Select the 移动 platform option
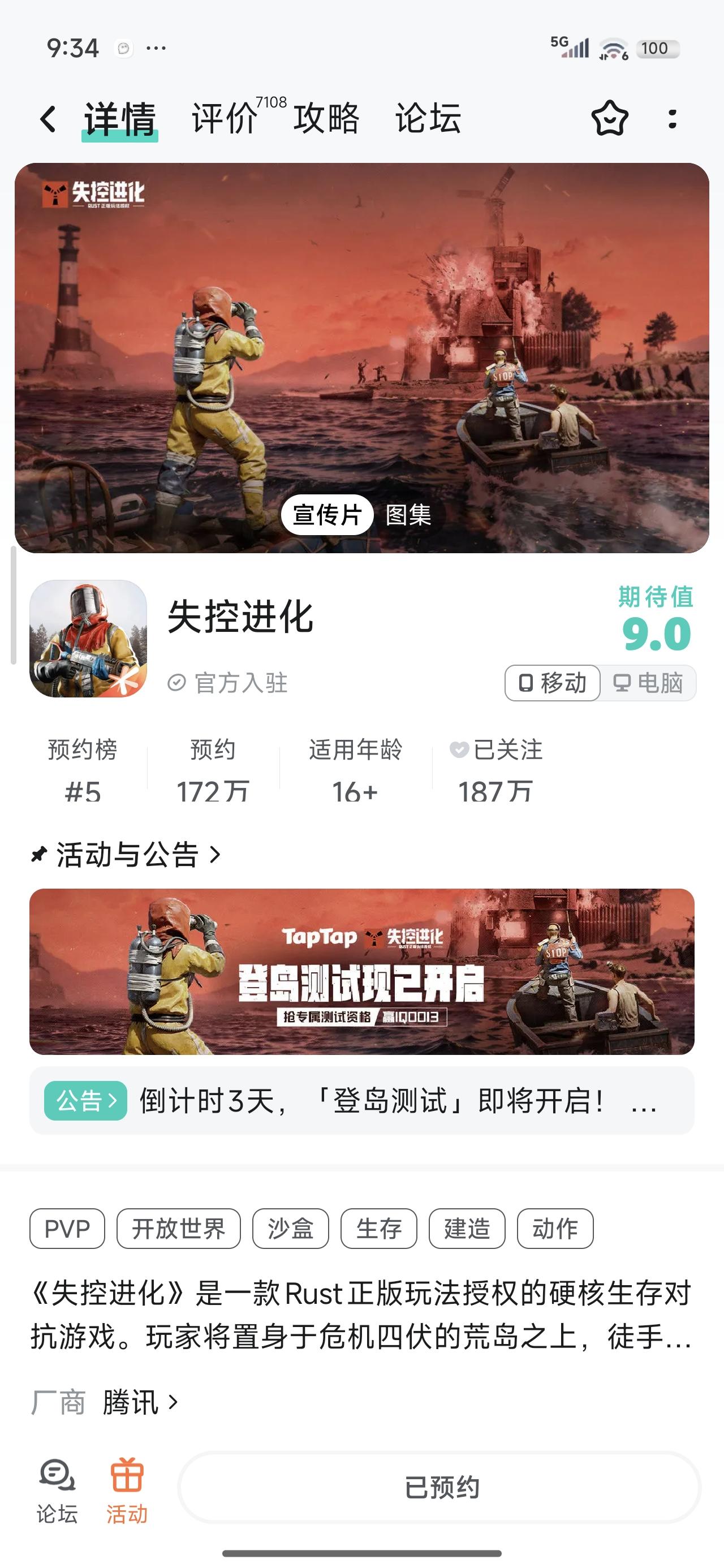The height and width of the screenshot is (1568, 724). [x=551, y=683]
